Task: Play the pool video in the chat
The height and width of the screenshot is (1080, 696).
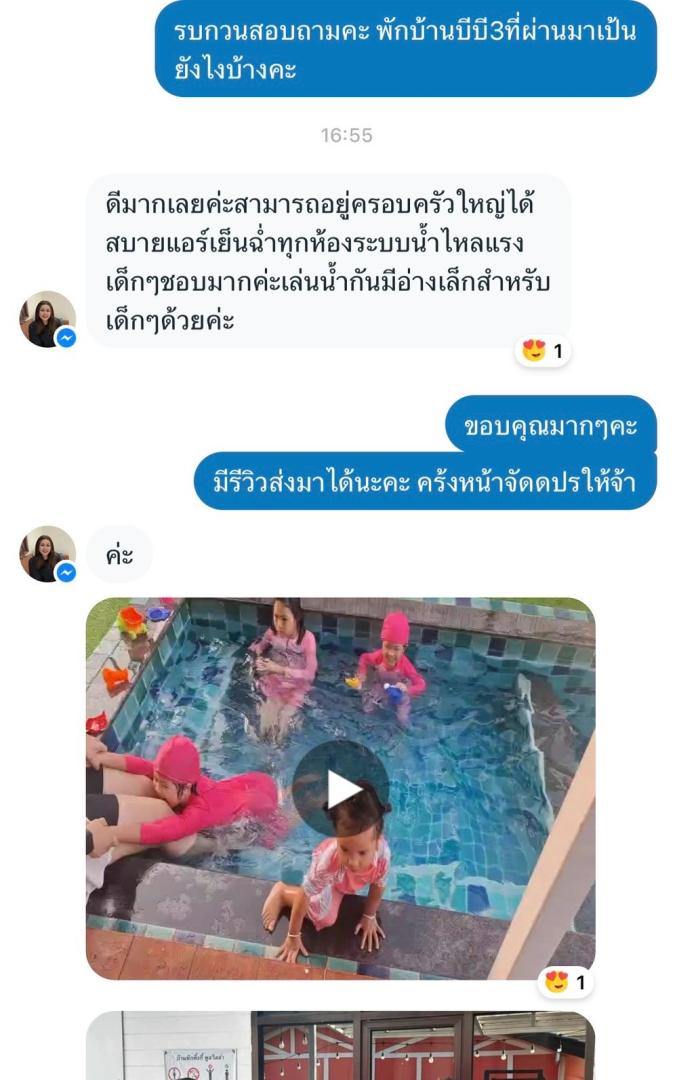Action: tap(340, 789)
